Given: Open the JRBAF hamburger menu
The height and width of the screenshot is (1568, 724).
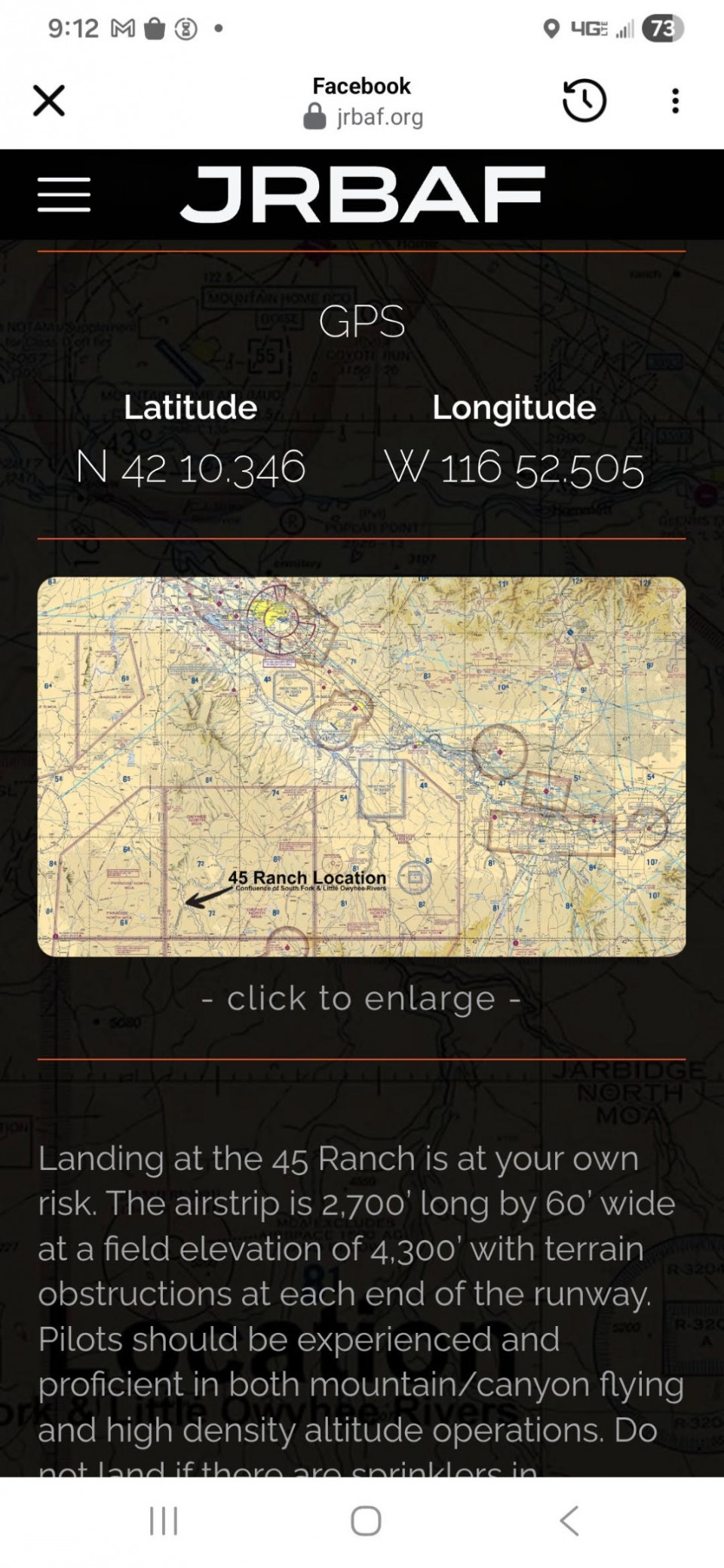Looking at the screenshot, I should 64,194.
